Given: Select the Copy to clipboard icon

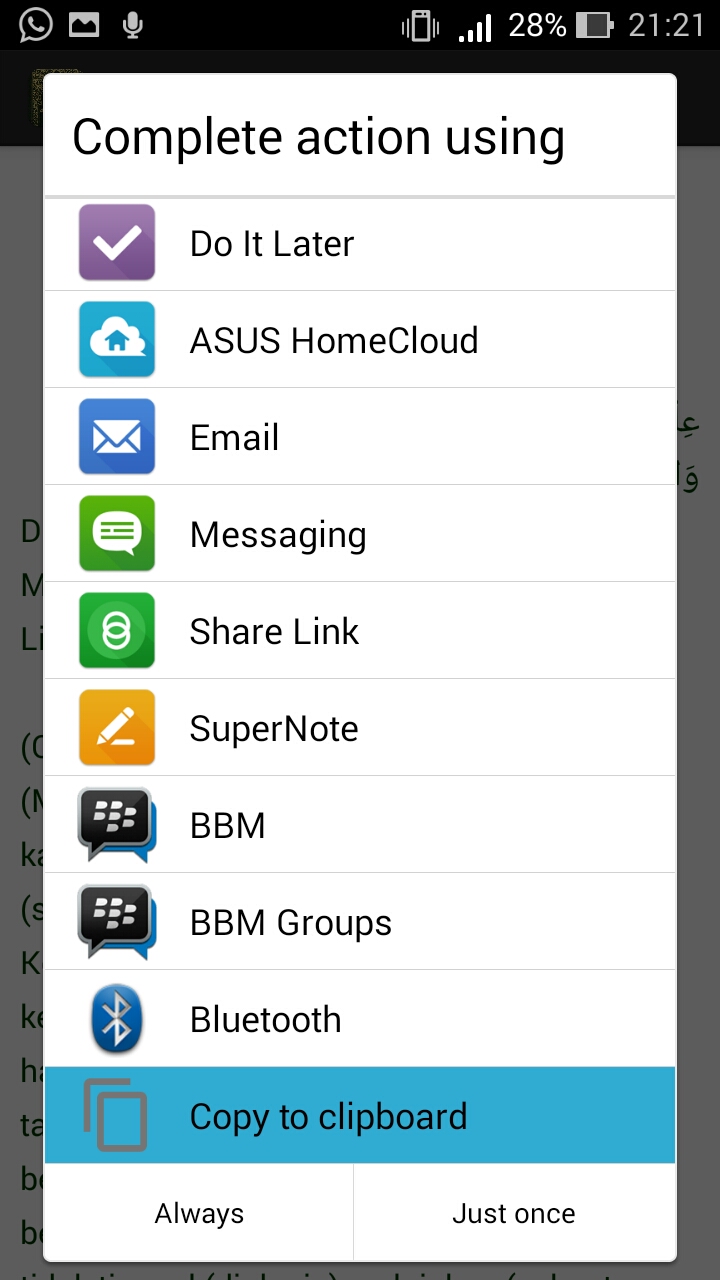Looking at the screenshot, I should 116,1115.
